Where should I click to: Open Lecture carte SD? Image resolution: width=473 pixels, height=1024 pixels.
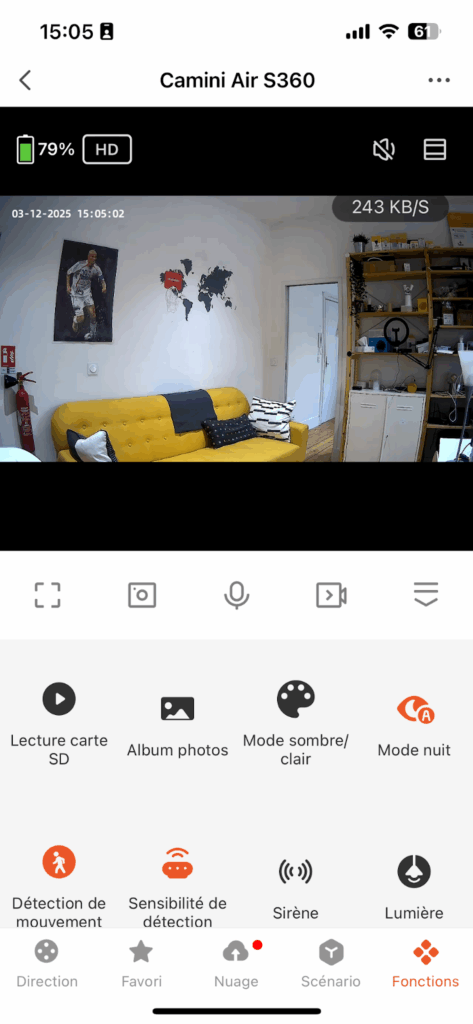click(59, 722)
